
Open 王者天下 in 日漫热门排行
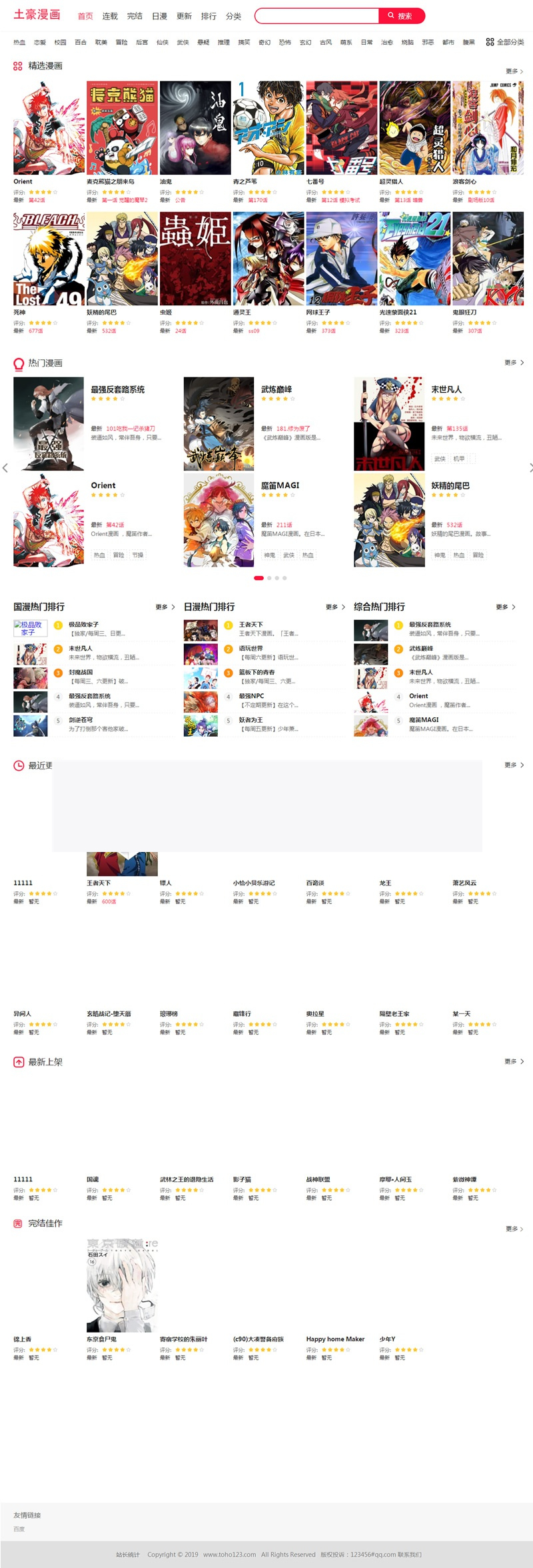(x=251, y=625)
